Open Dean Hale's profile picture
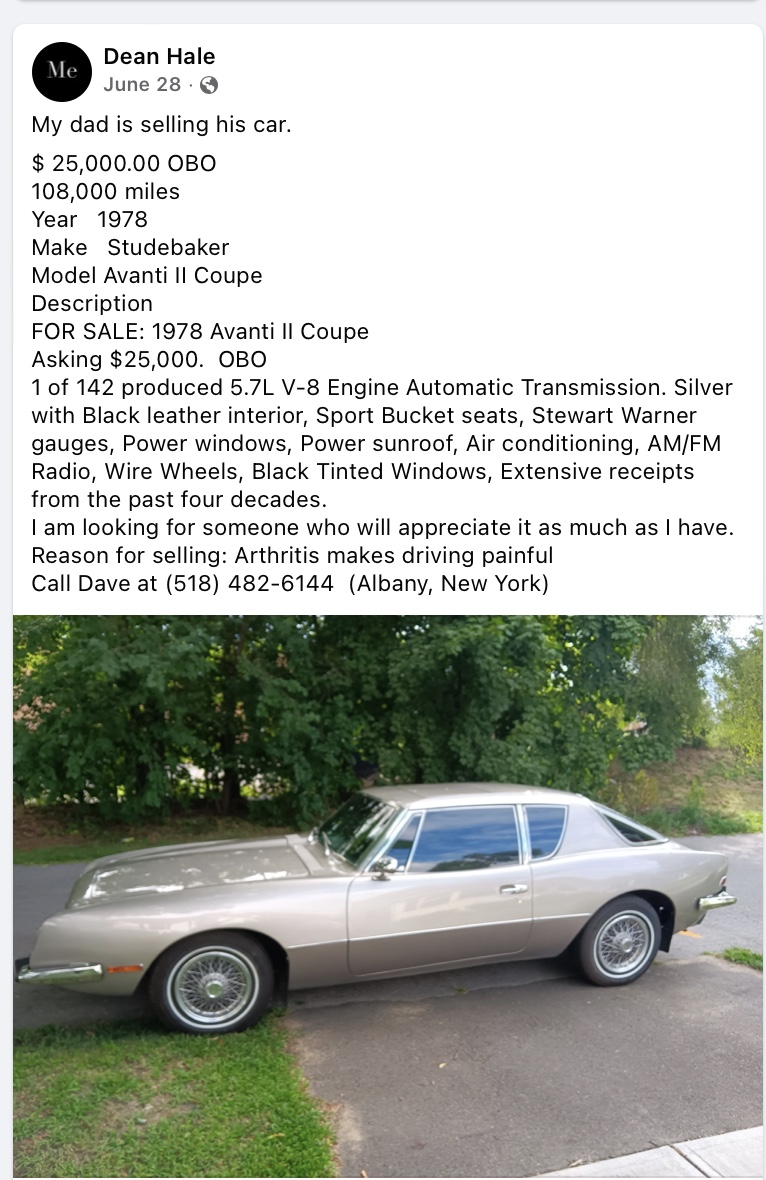This screenshot has width=766, height=1180. pyautogui.click(x=62, y=72)
